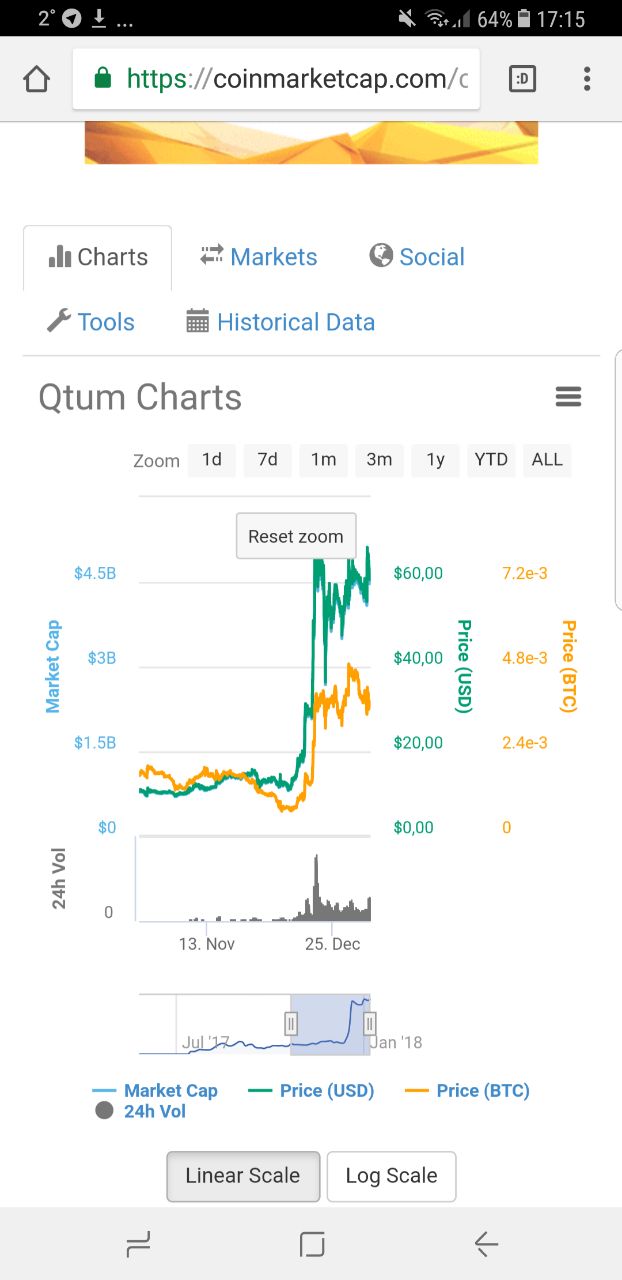Show ALL time chart range

point(547,460)
